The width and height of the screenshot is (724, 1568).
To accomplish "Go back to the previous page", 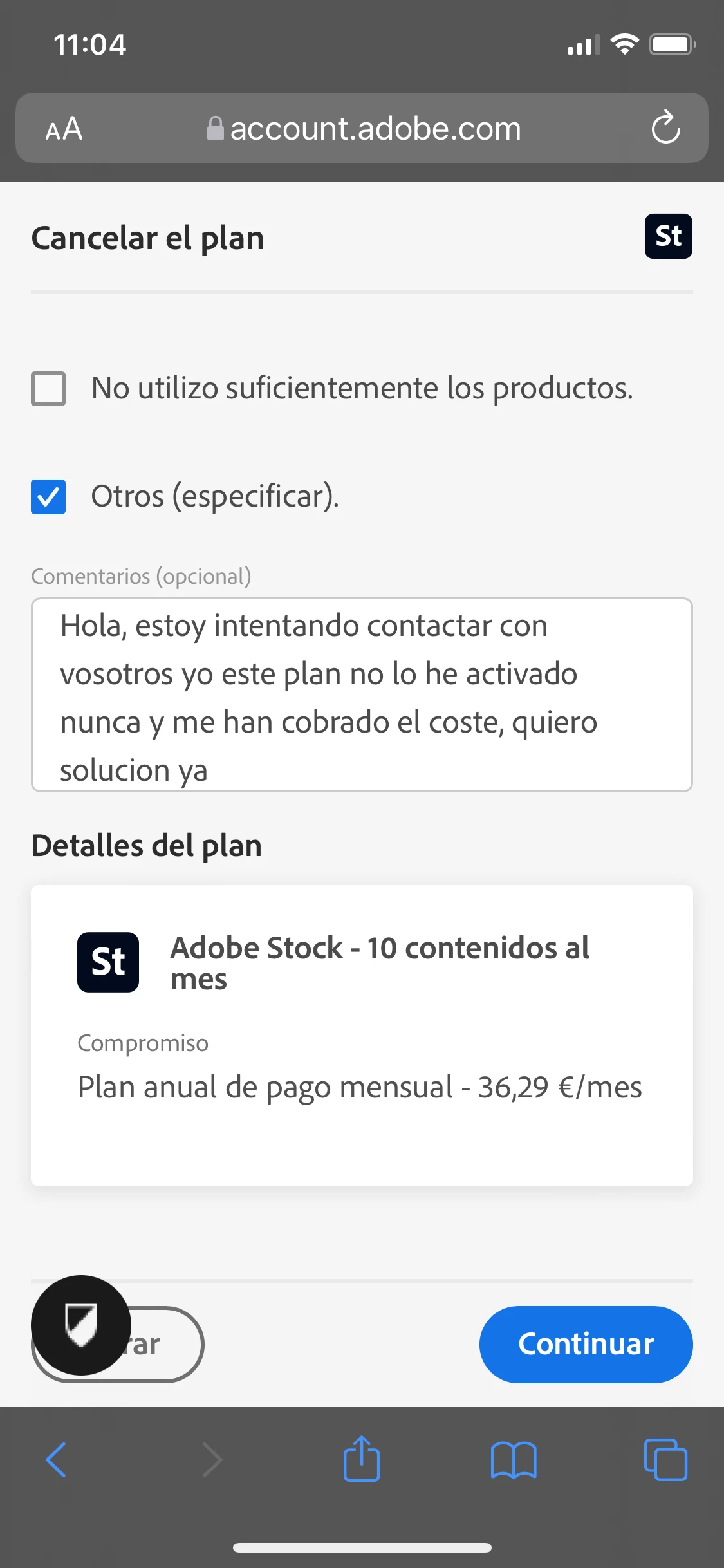I will click(57, 1460).
